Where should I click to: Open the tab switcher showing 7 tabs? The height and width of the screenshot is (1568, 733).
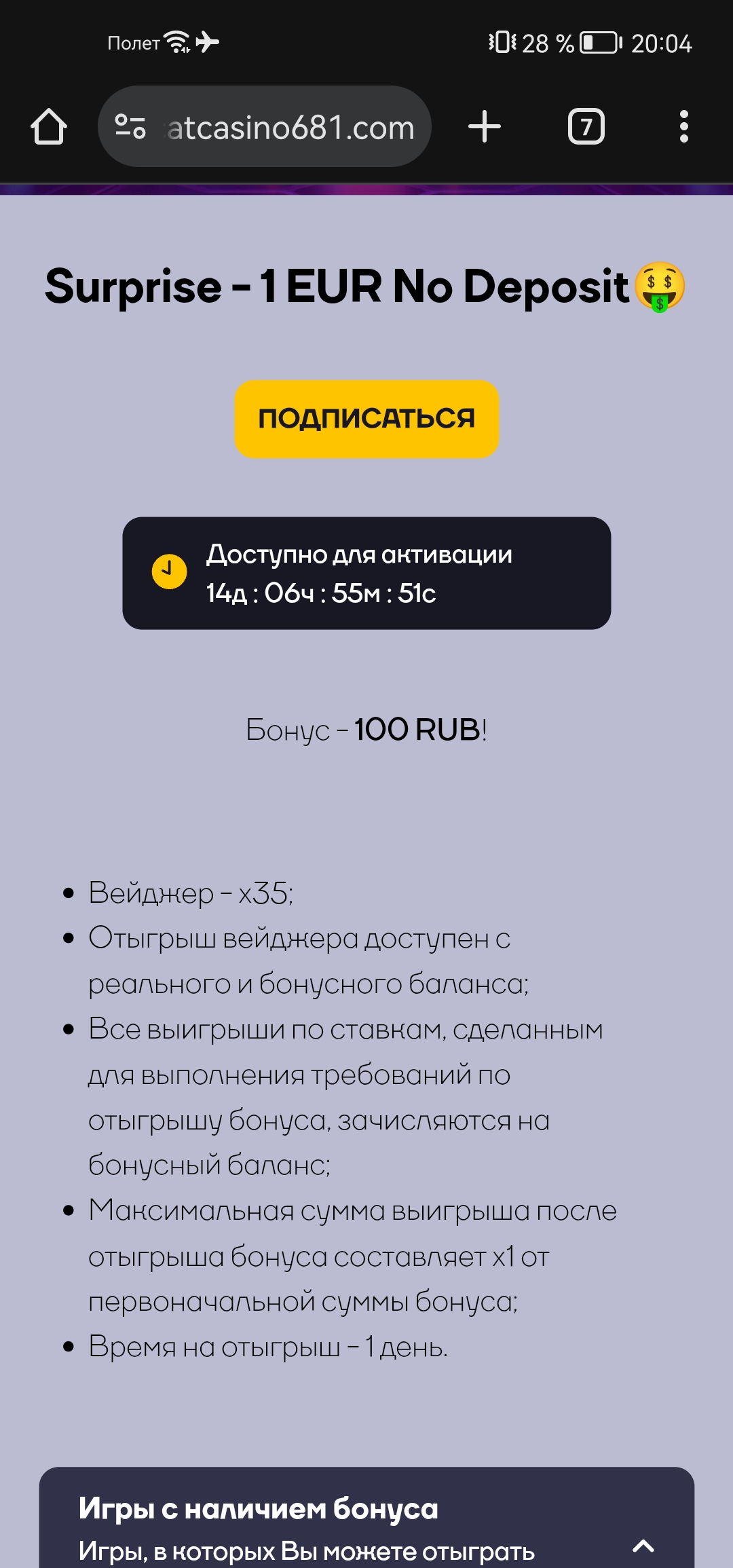tap(586, 126)
